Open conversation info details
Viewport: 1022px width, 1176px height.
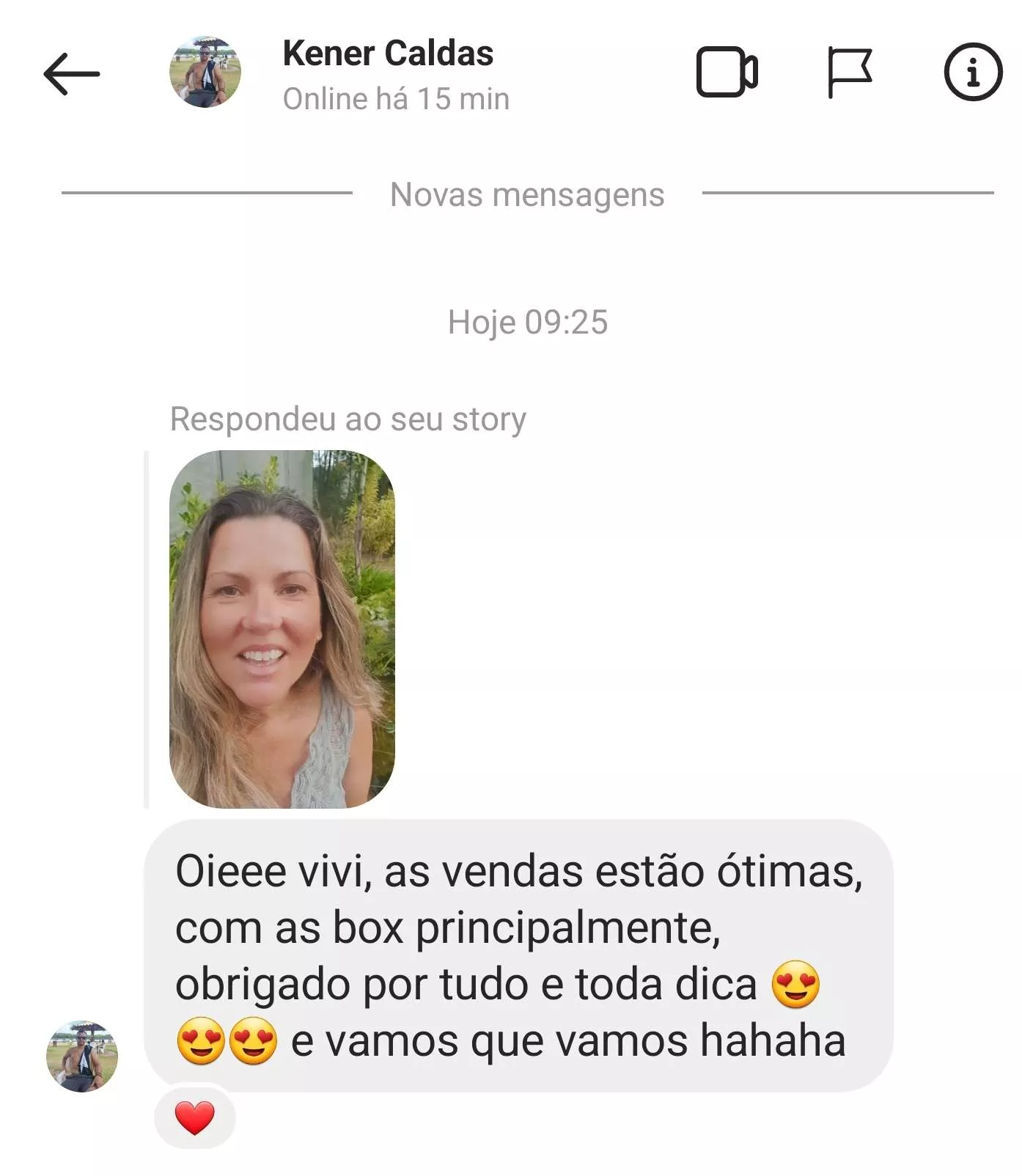point(972,72)
